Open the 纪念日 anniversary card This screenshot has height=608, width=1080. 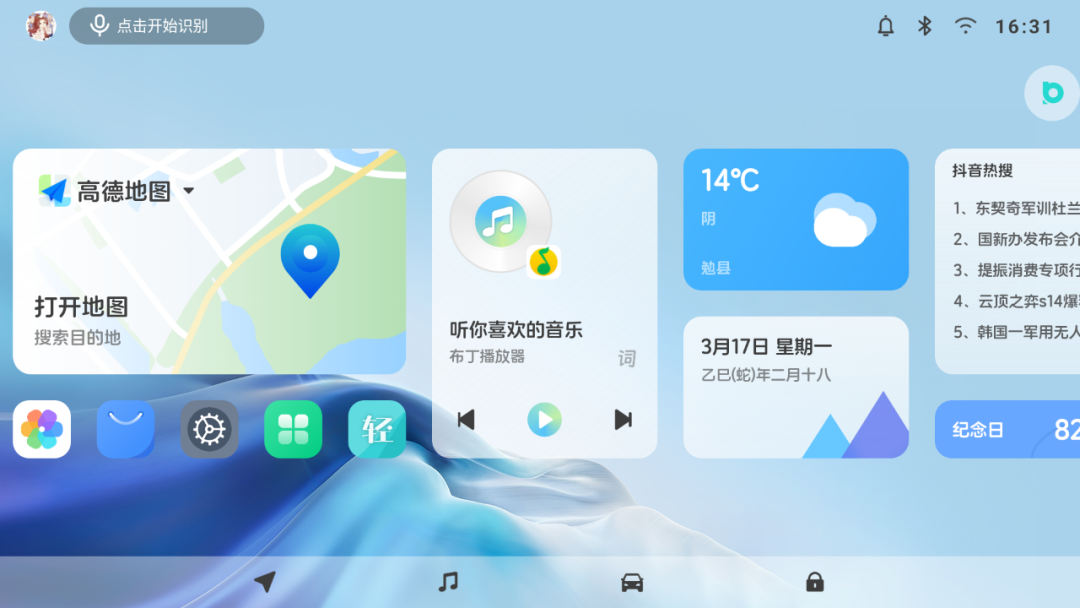1007,430
